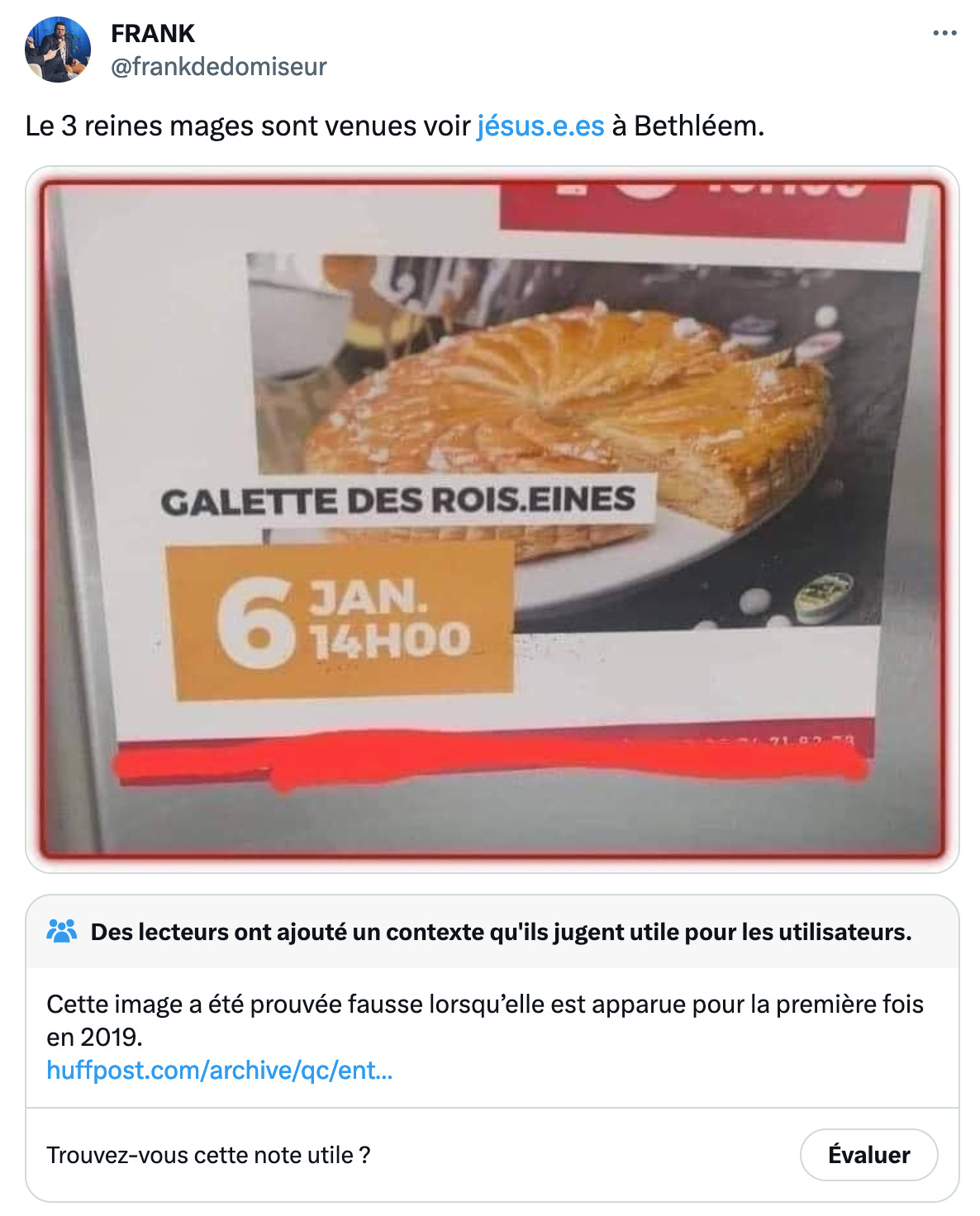The height and width of the screenshot is (1216, 980).
Task: Enlarge the galette des rois.eines photo
Action: click(492, 519)
